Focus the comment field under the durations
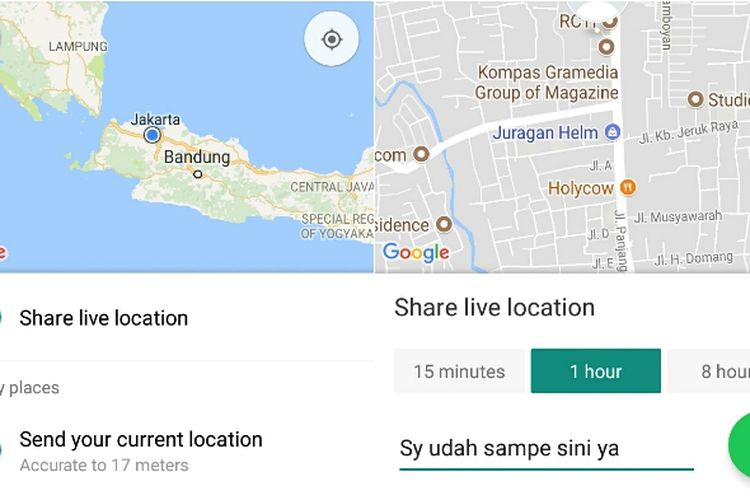Viewport: 750px width, 500px height. pyautogui.click(x=545, y=448)
